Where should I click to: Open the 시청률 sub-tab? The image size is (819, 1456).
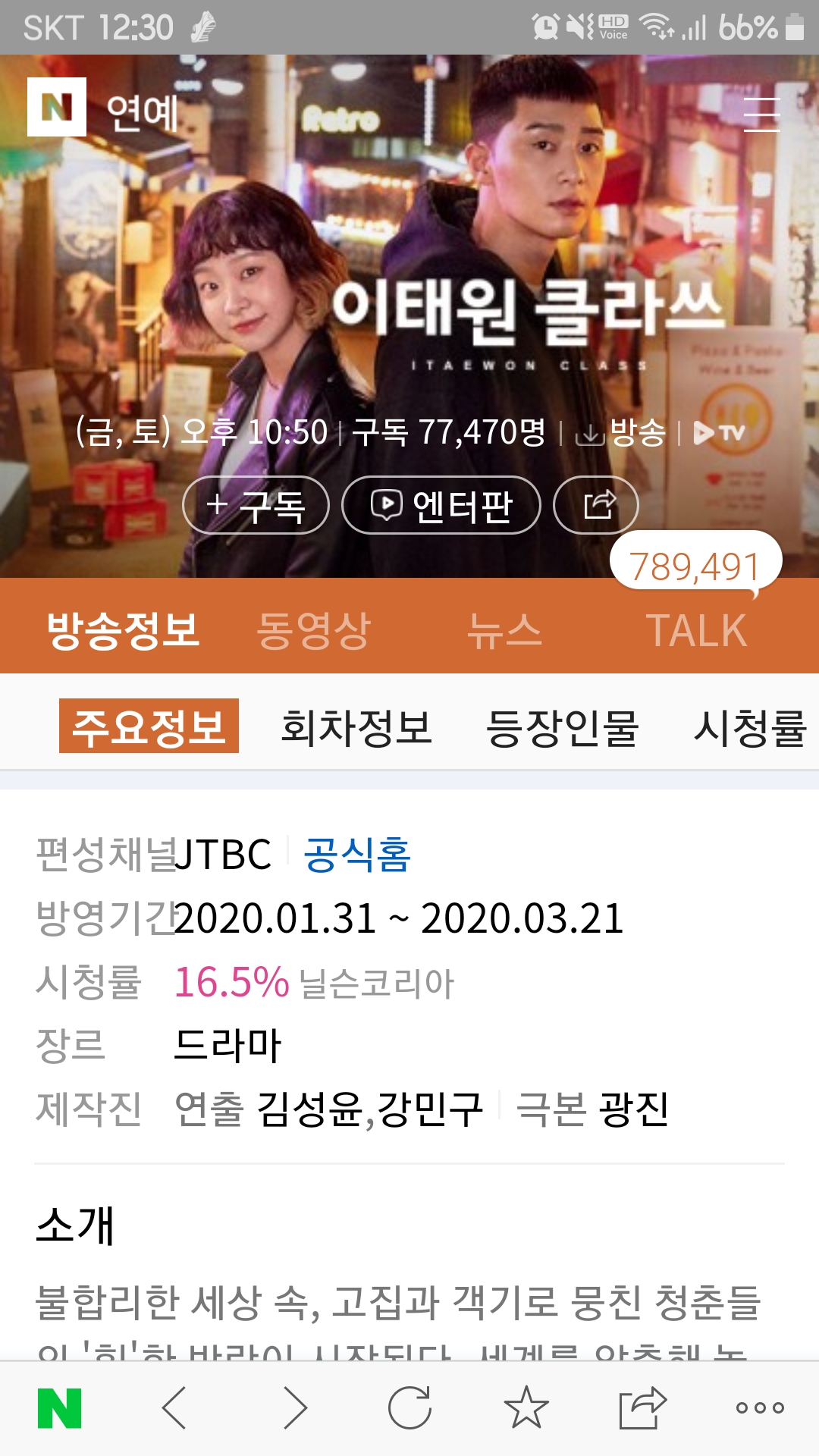coord(750,727)
